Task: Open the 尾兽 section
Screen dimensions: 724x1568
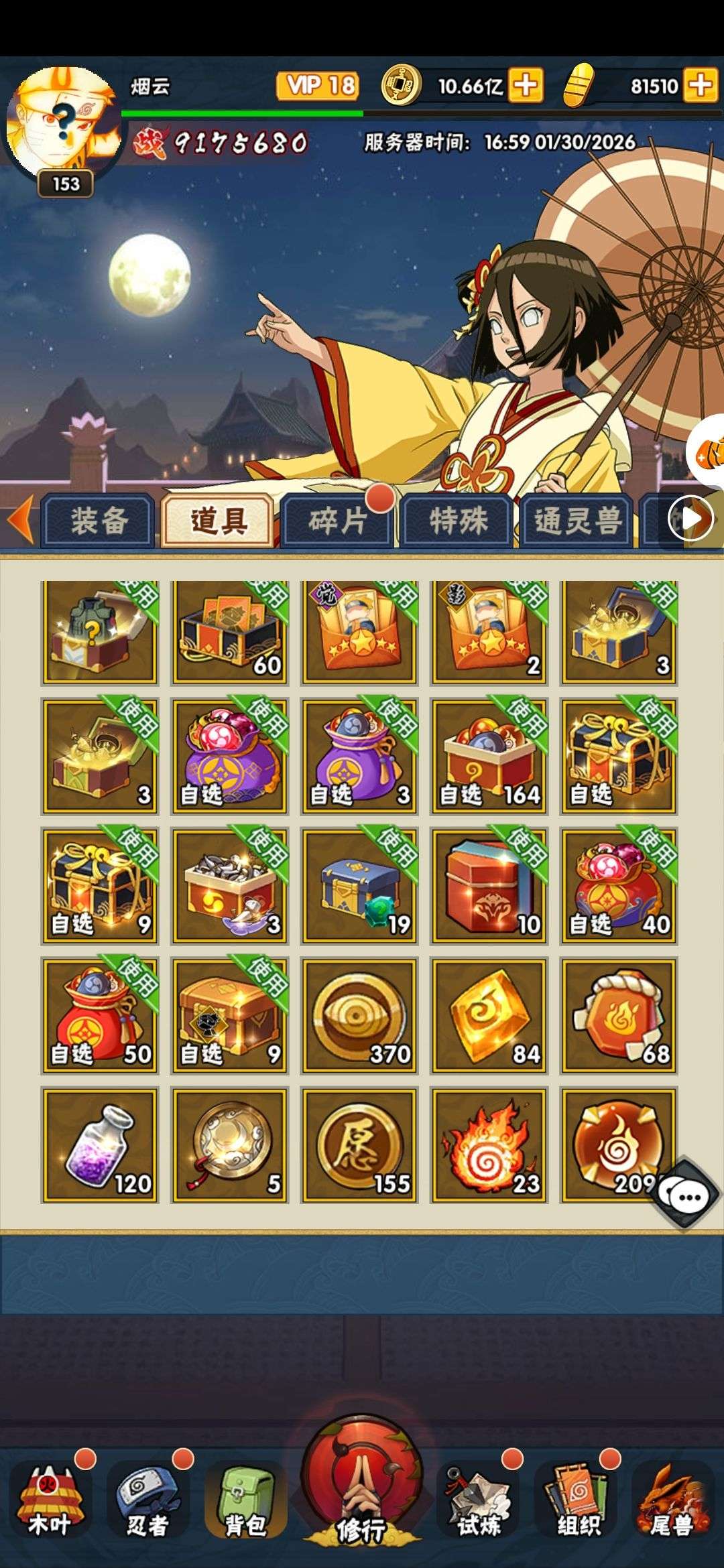Action: click(x=673, y=1501)
